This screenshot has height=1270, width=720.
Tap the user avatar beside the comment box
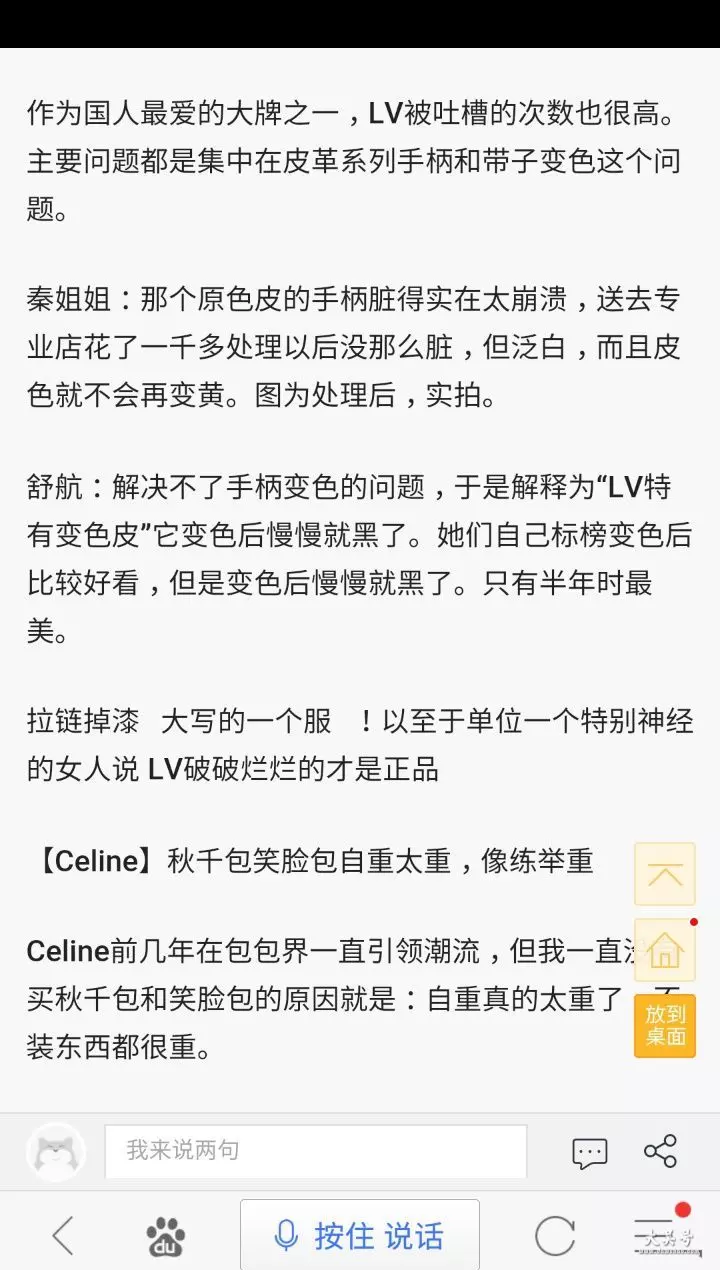[56, 1152]
